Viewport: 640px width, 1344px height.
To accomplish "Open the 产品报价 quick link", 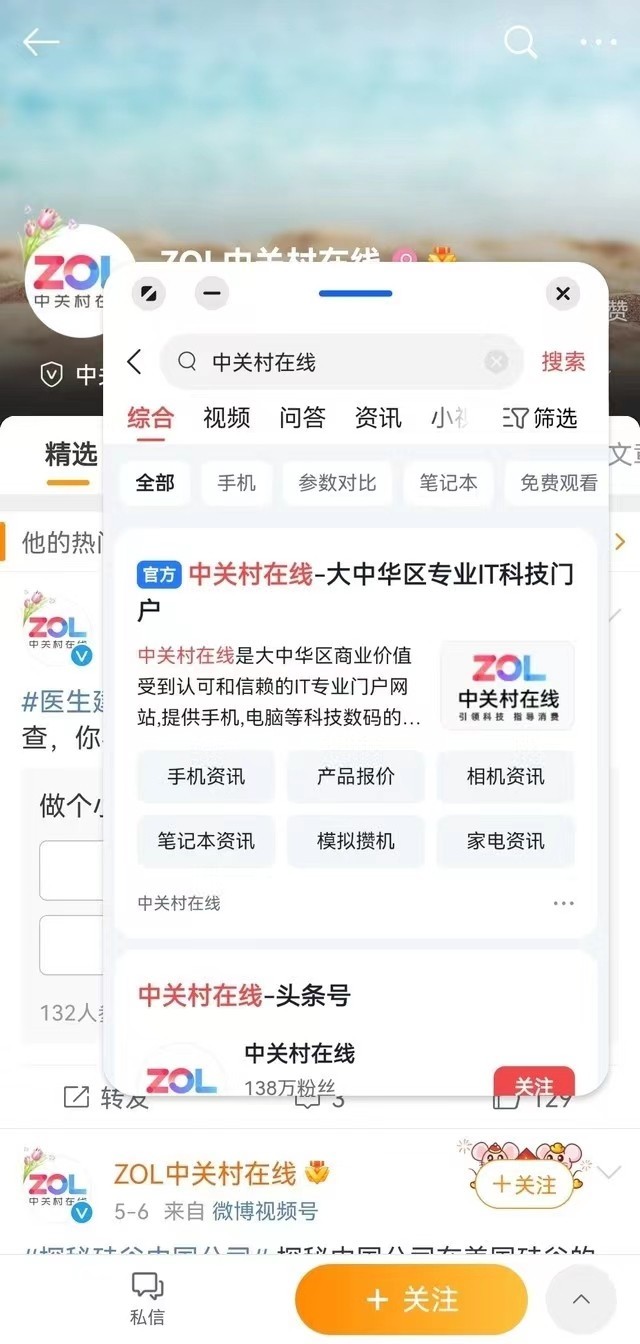I will click(x=356, y=777).
